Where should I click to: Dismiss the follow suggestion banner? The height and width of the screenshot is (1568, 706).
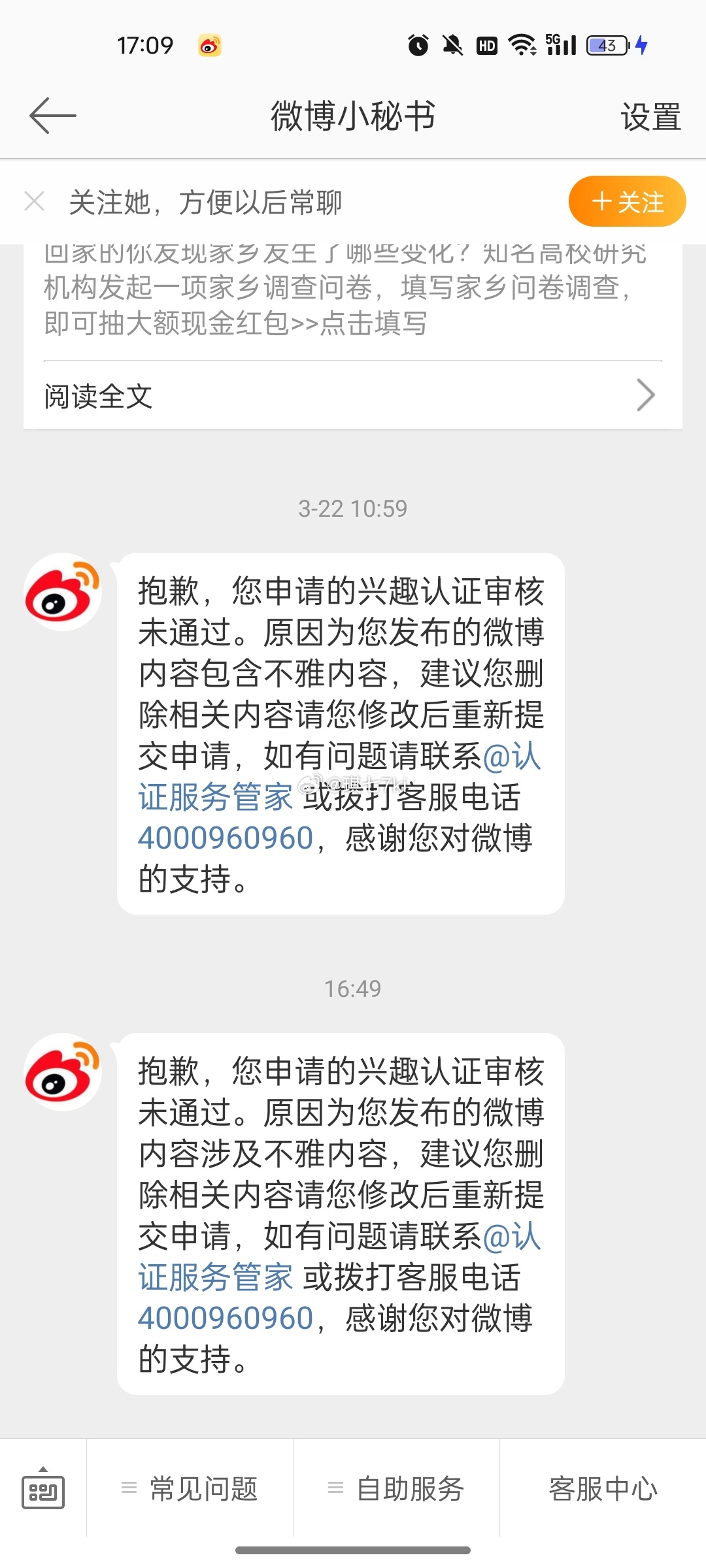tap(35, 201)
